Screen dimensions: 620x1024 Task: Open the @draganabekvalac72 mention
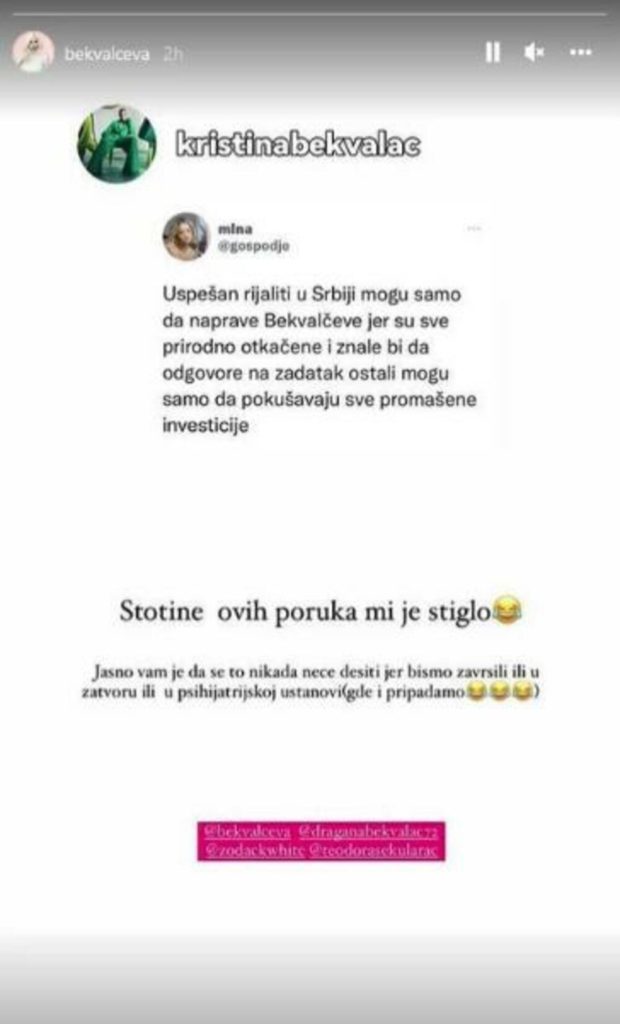pos(370,831)
